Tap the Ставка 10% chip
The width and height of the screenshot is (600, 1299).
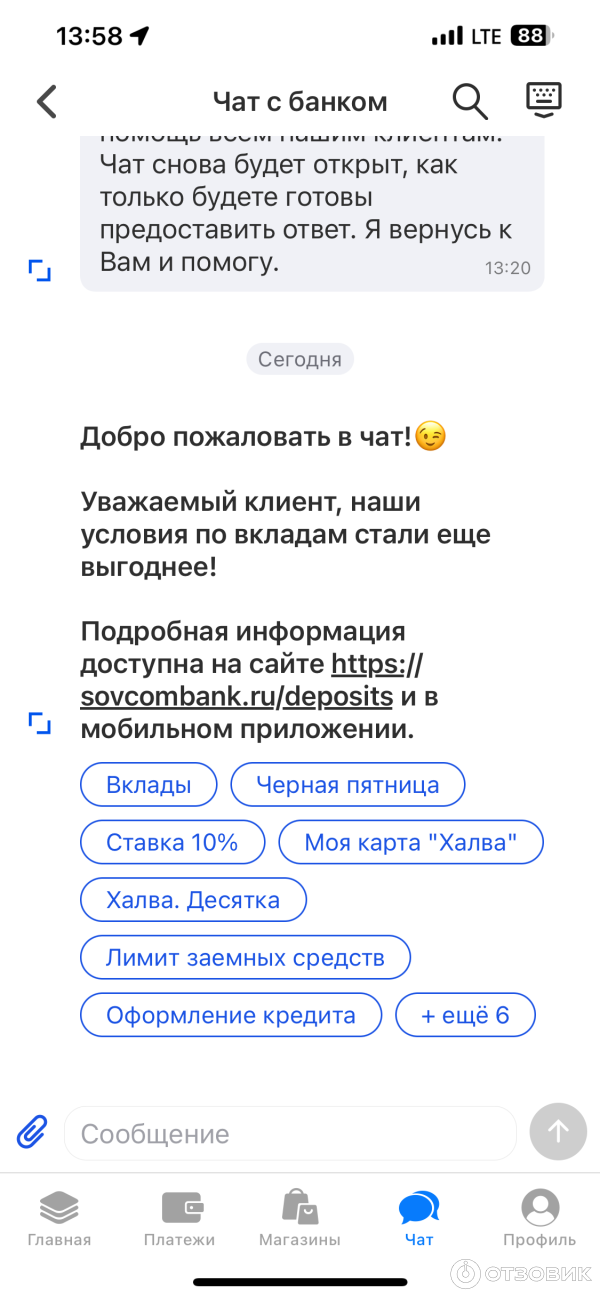[x=172, y=843]
